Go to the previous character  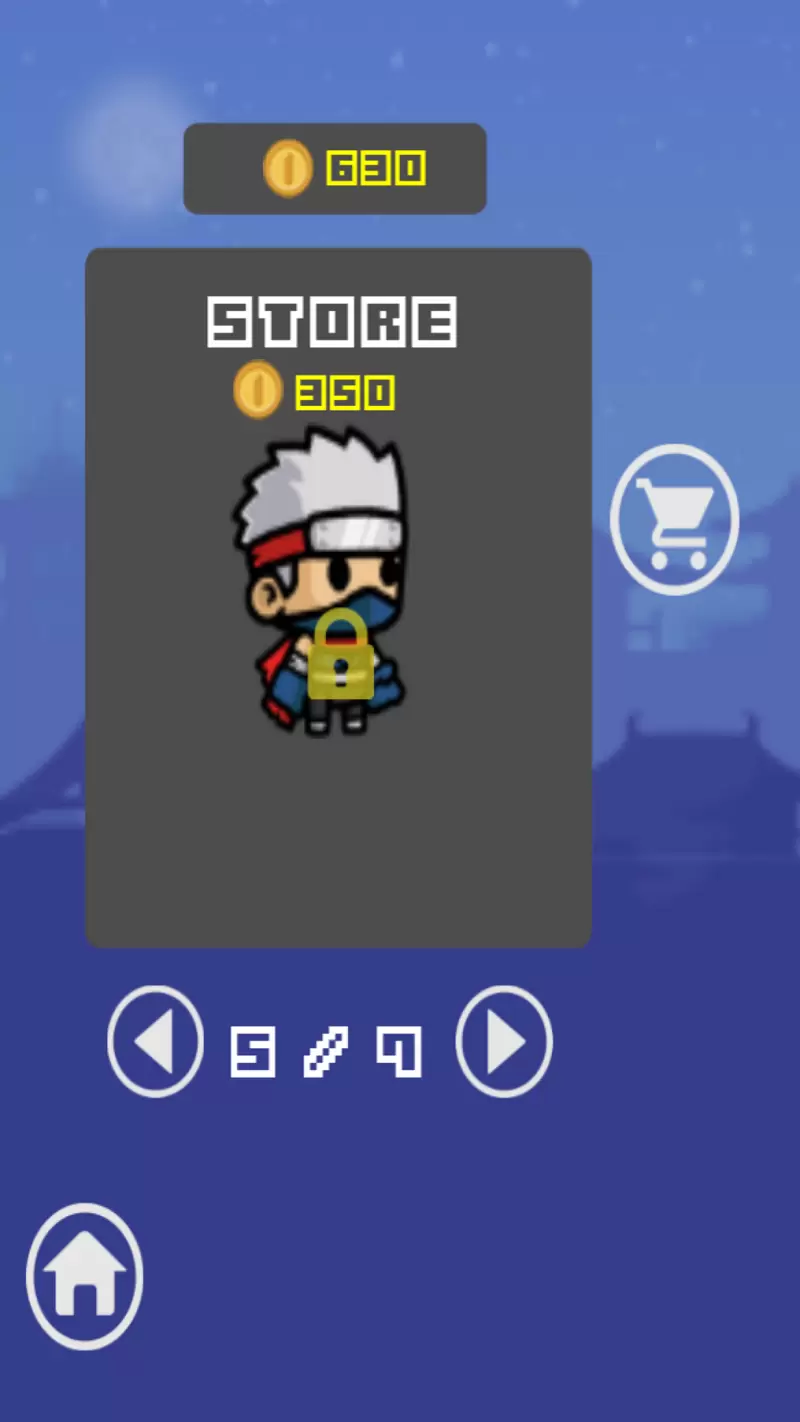tap(155, 1042)
